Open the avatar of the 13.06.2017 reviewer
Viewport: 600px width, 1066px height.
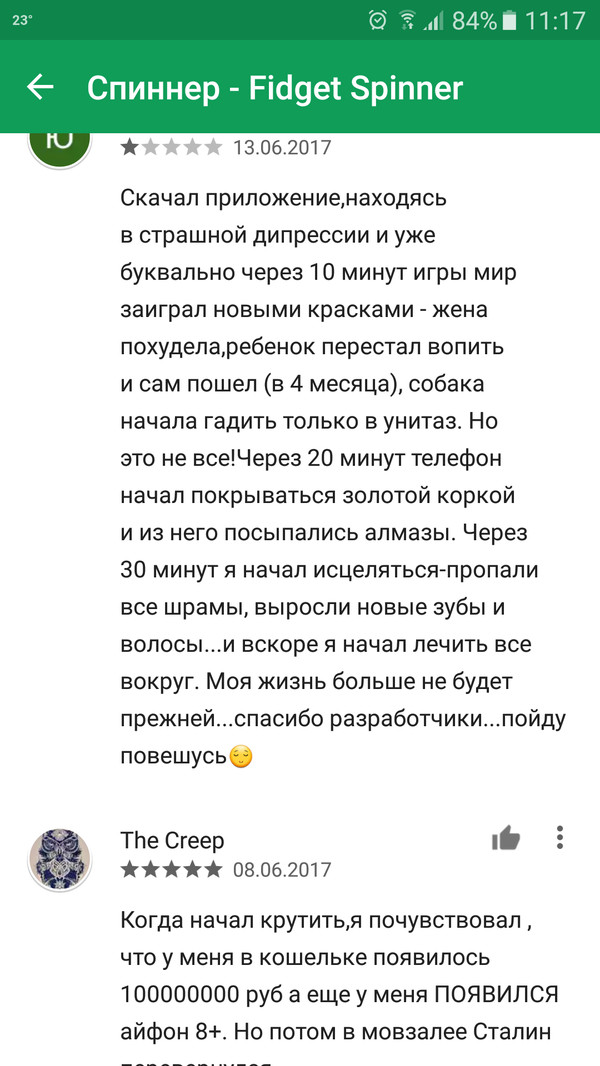[60, 147]
